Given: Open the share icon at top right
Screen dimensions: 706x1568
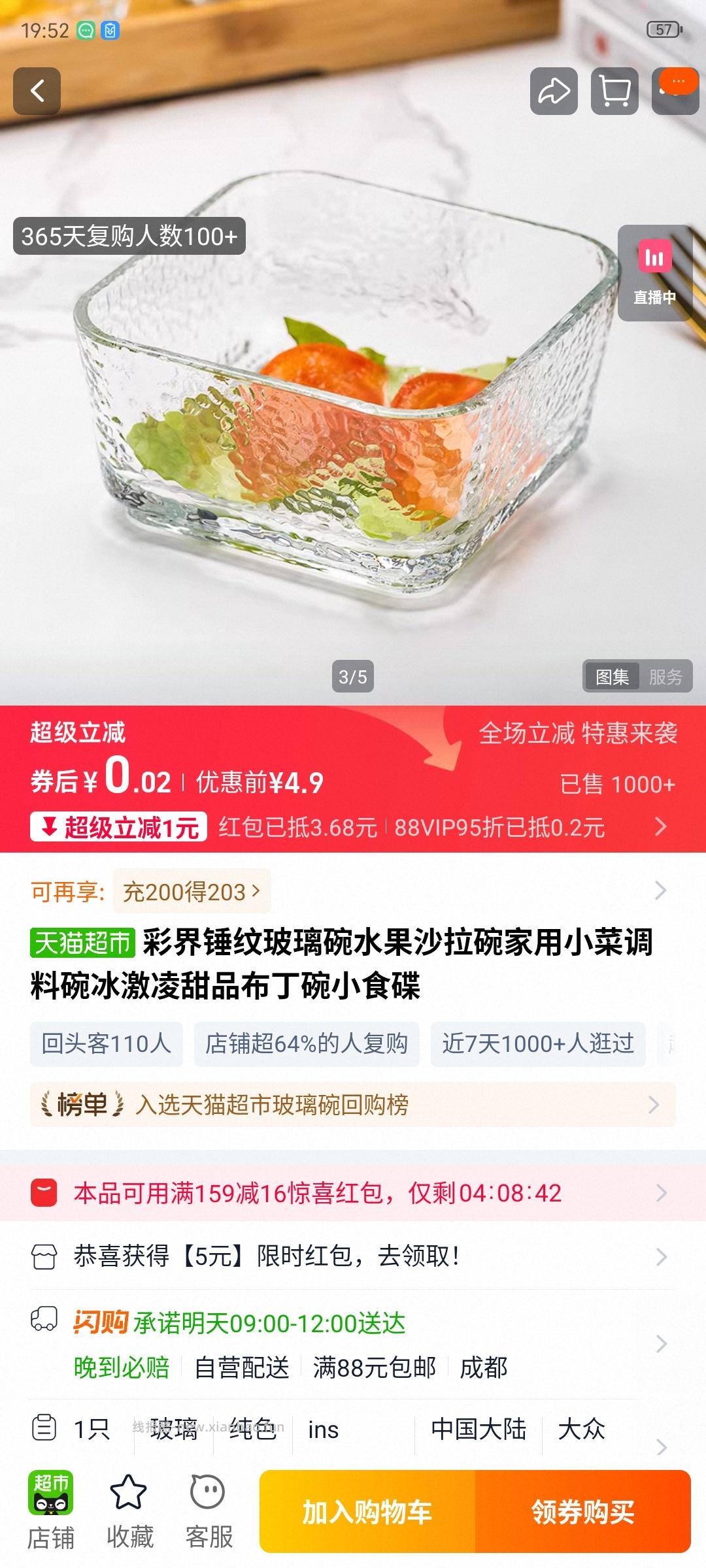Looking at the screenshot, I should (552, 91).
